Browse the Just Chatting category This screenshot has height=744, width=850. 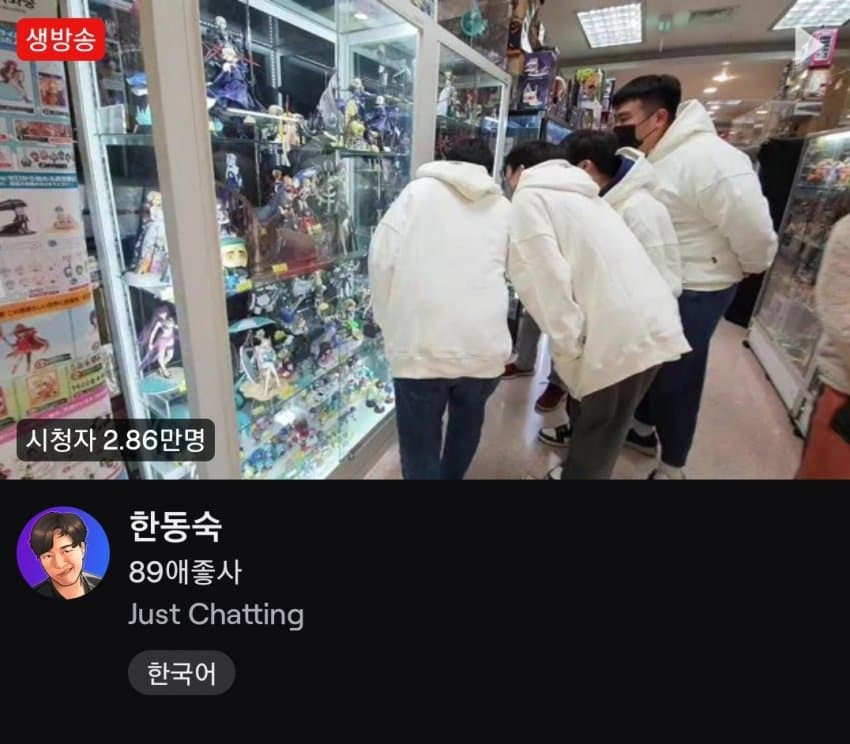click(216, 614)
